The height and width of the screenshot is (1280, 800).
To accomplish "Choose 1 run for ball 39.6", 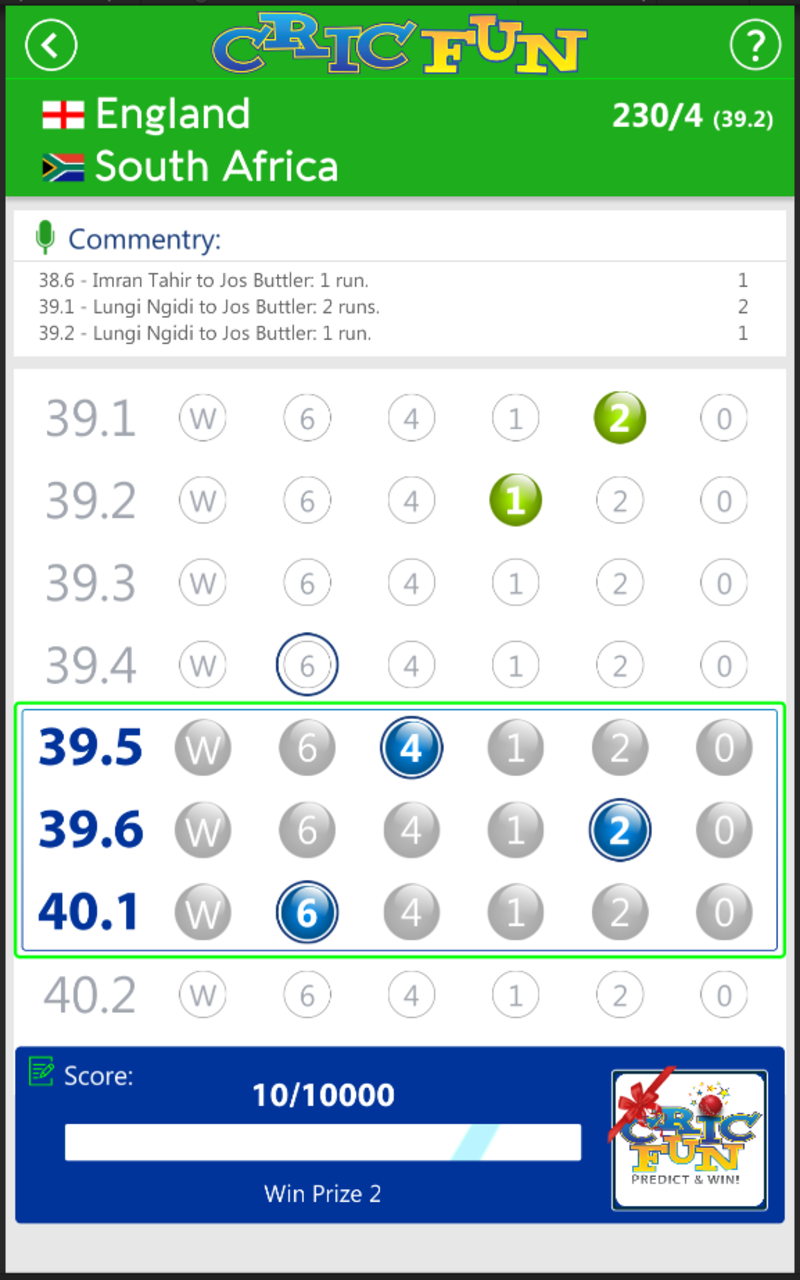I will (515, 830).
